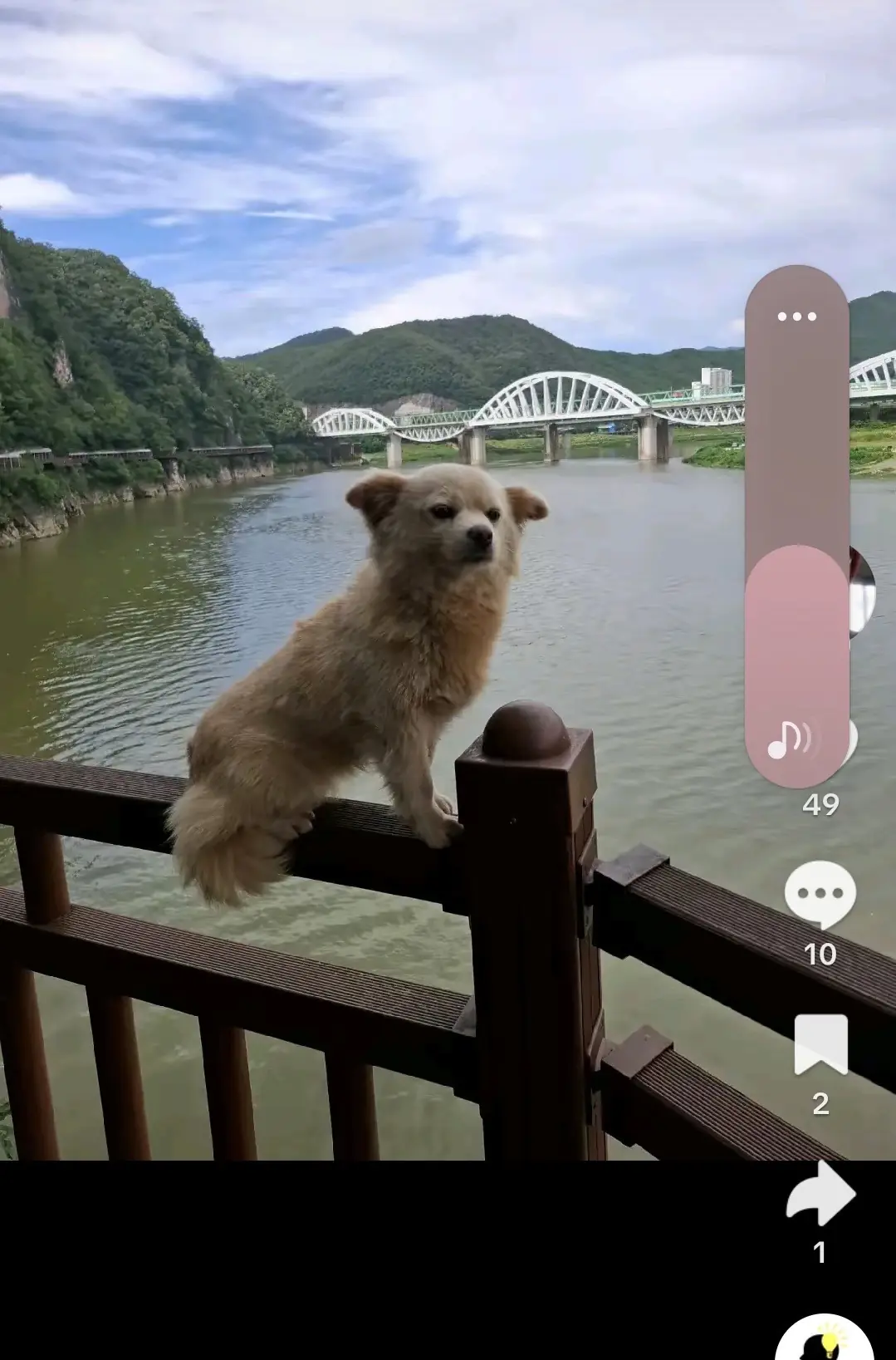896x1360 pixels.
Task: Share this video
Action: coord(820,1194)
